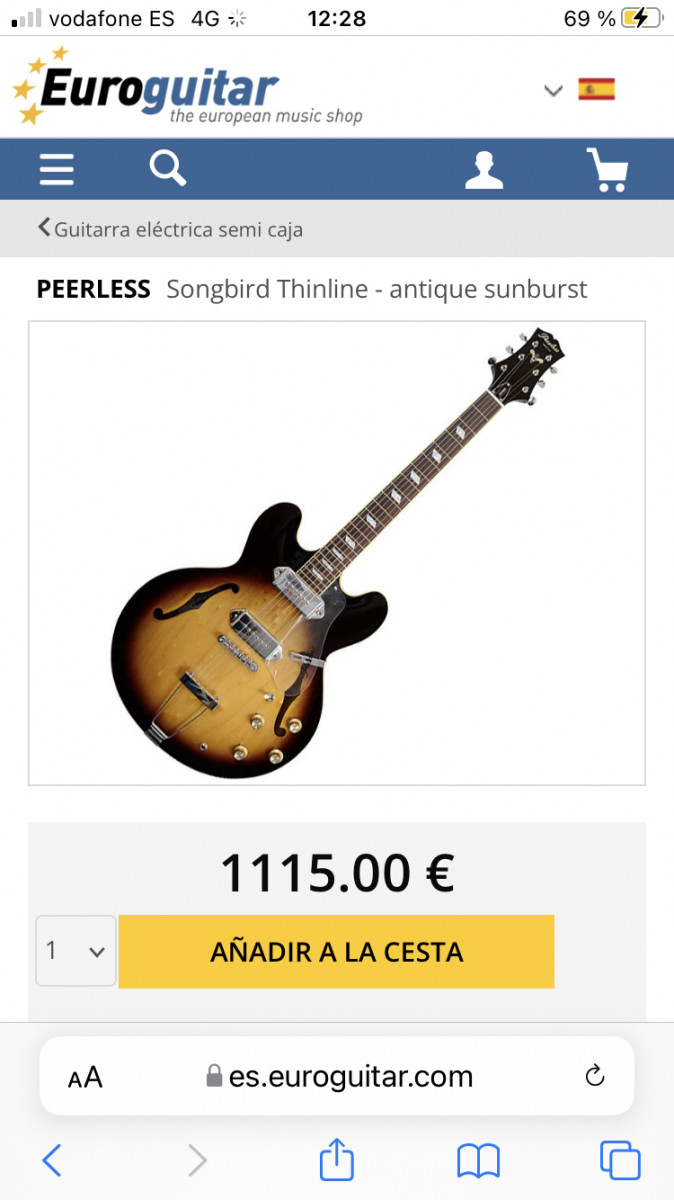
Task: Open the quantity selector dropdown
Action: coord(76,951)
